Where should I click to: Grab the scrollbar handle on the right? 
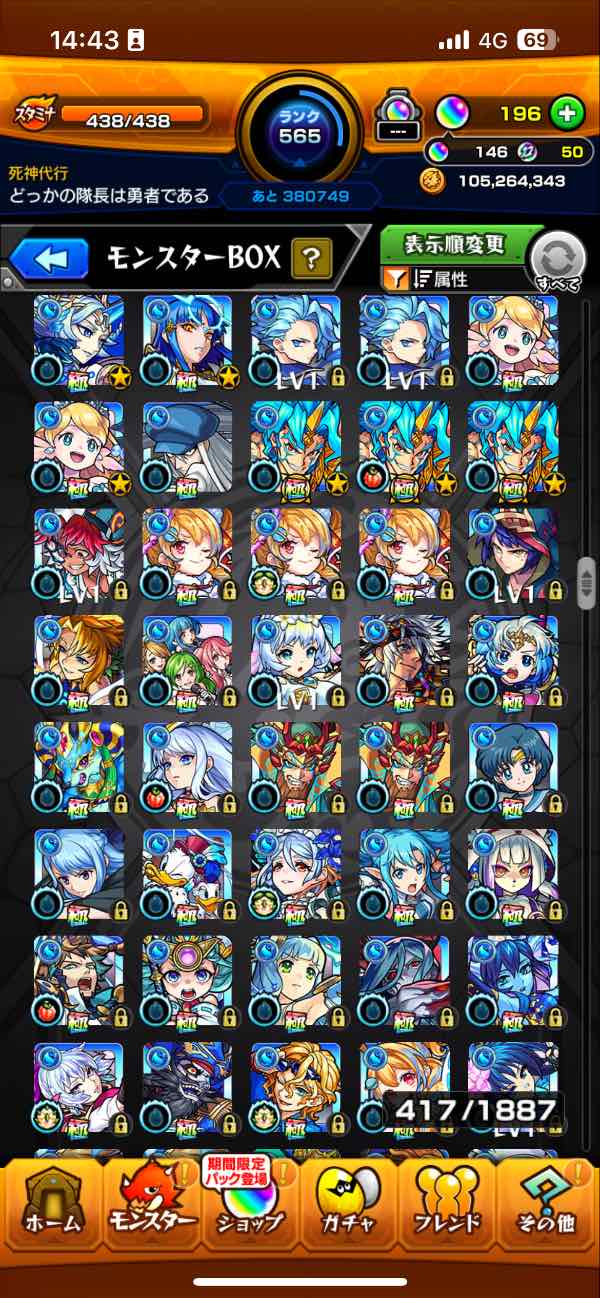point(587,581)
